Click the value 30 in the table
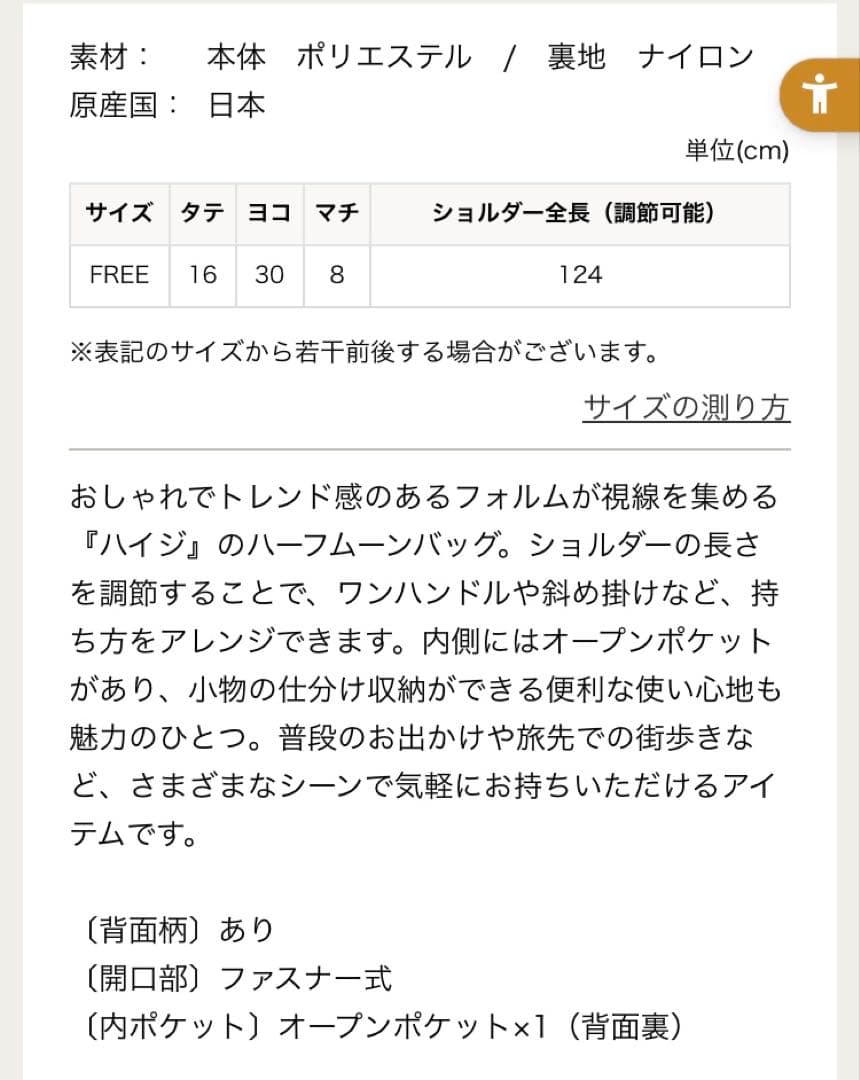The image size is (860, 1080). tap(267, 273)
